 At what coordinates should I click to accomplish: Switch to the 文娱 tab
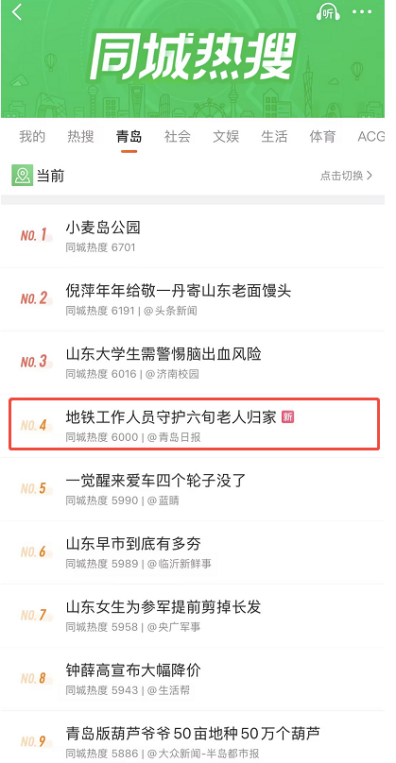tap(226, 137)
